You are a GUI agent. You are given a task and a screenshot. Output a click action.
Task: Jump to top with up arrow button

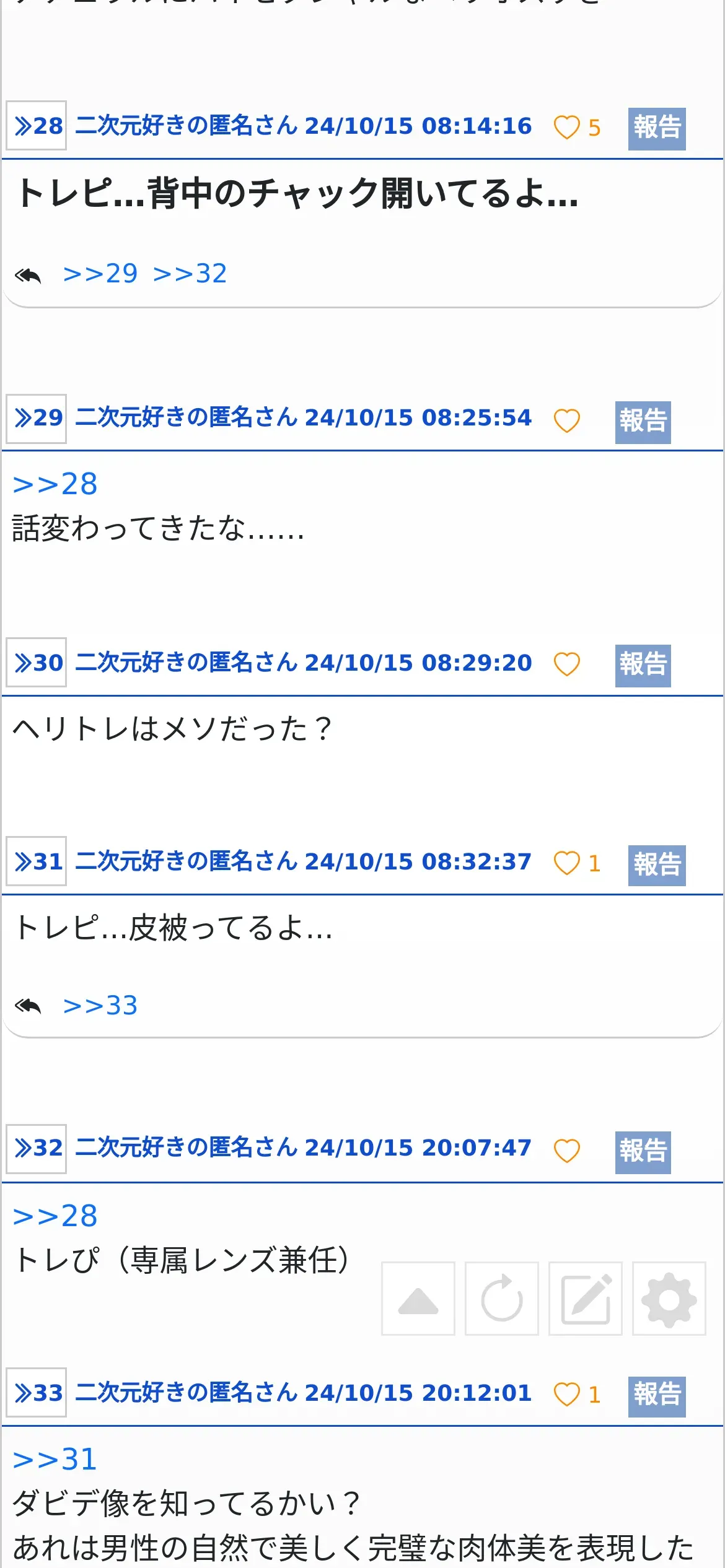pos(418,1299)
